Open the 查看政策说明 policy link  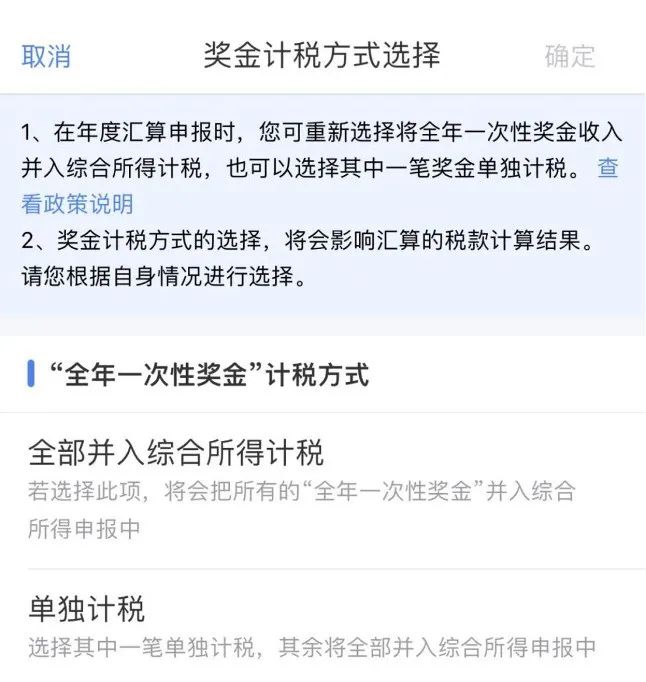[x=77, y=204]
